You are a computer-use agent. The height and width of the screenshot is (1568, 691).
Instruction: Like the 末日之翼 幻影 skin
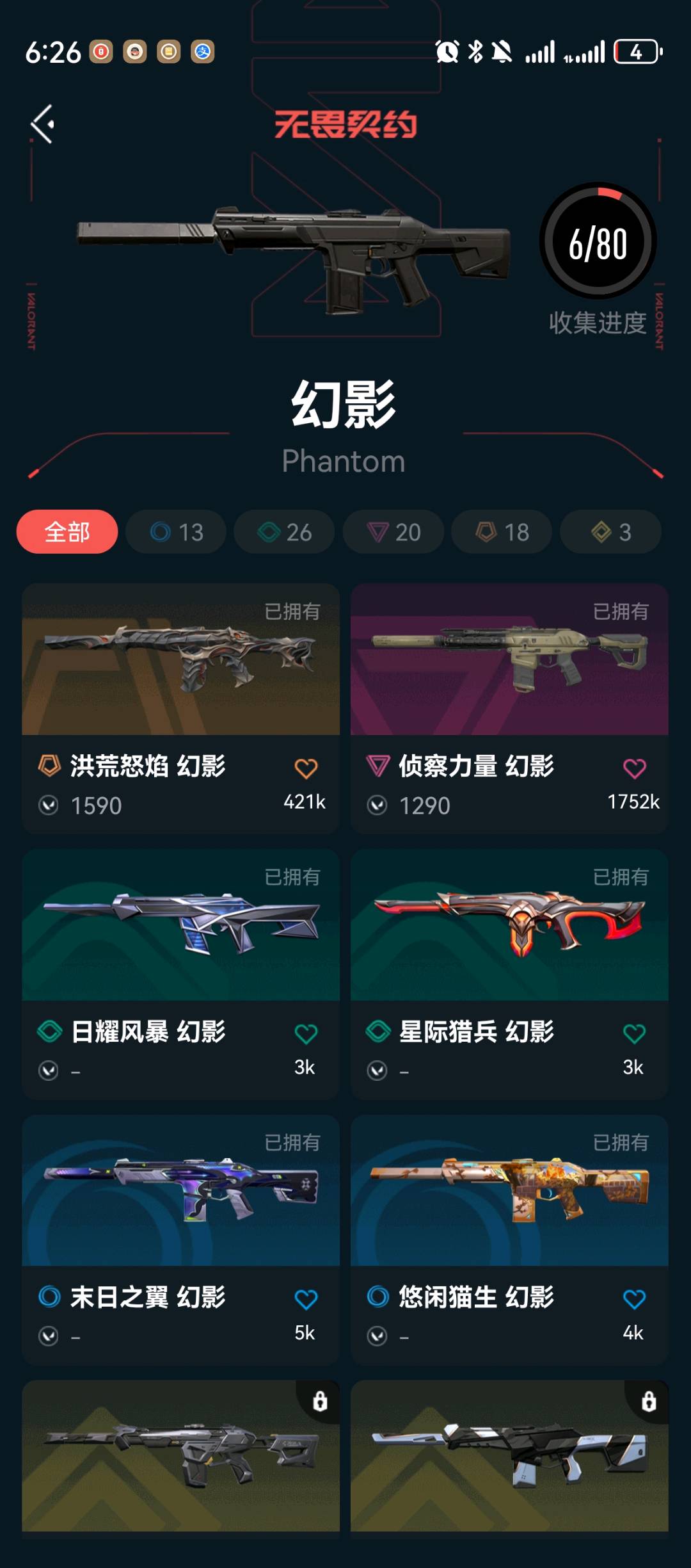click(x=306, y=1300)
